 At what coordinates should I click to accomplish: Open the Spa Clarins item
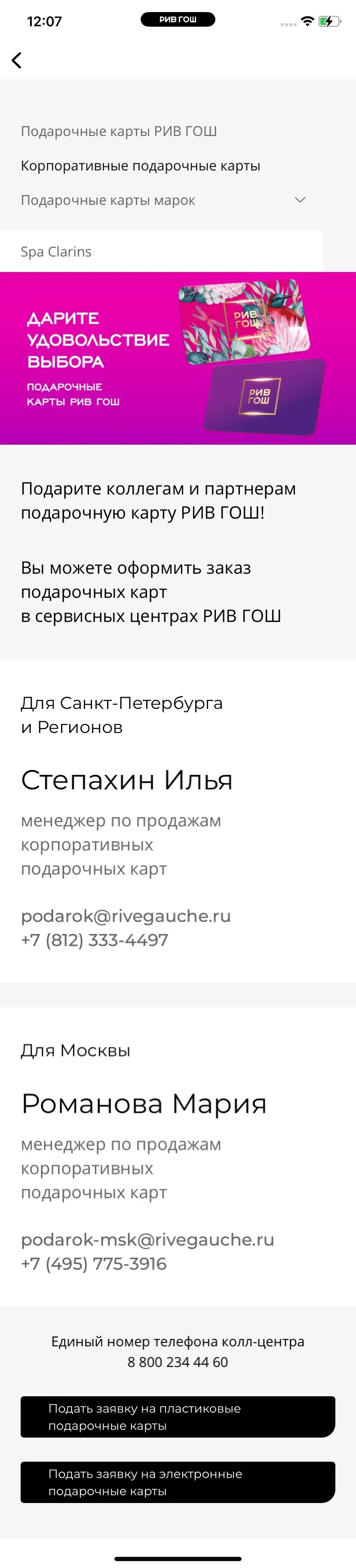click(56, 251)
